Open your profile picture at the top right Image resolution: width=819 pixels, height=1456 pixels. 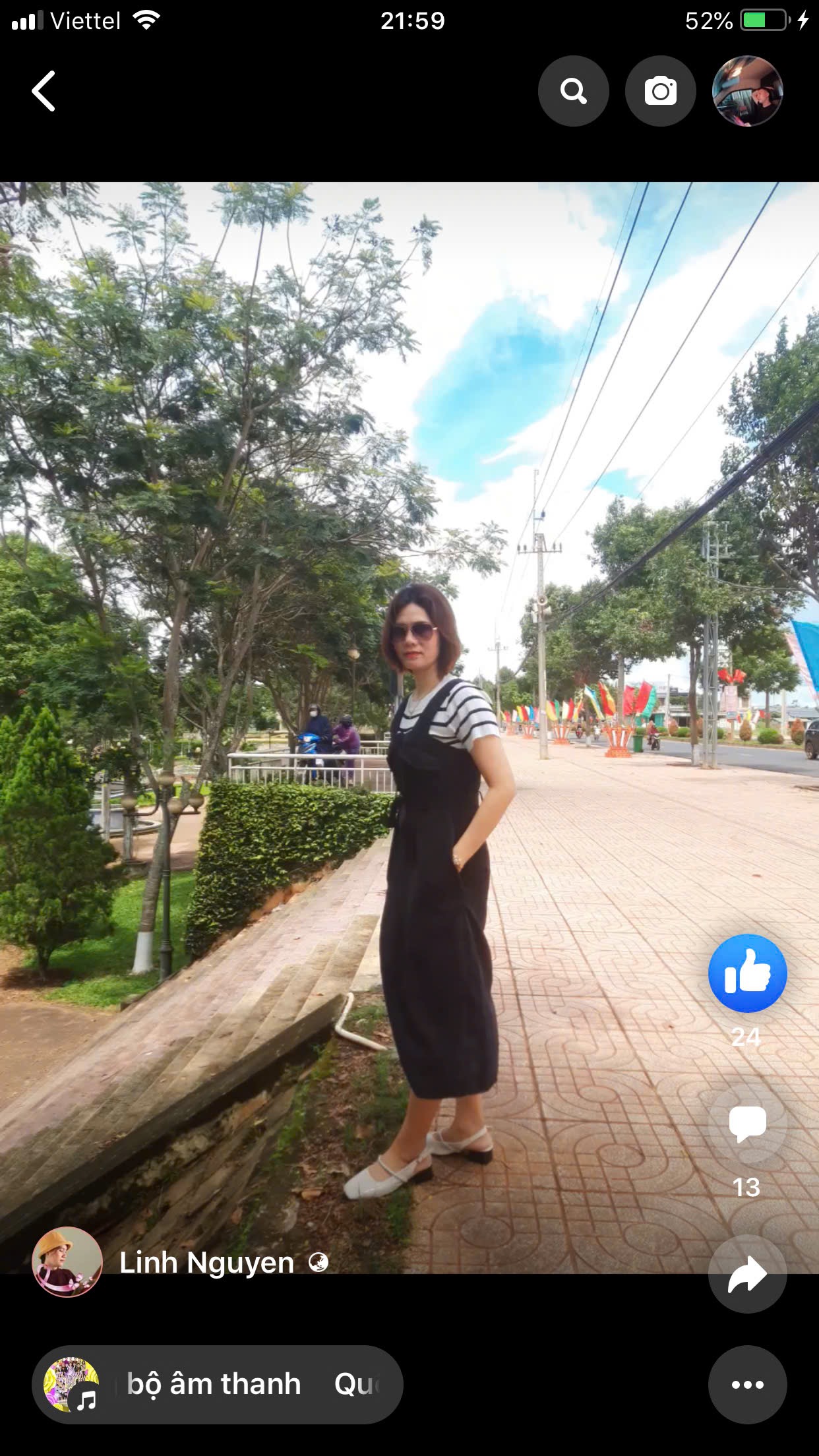coord(748,91)
